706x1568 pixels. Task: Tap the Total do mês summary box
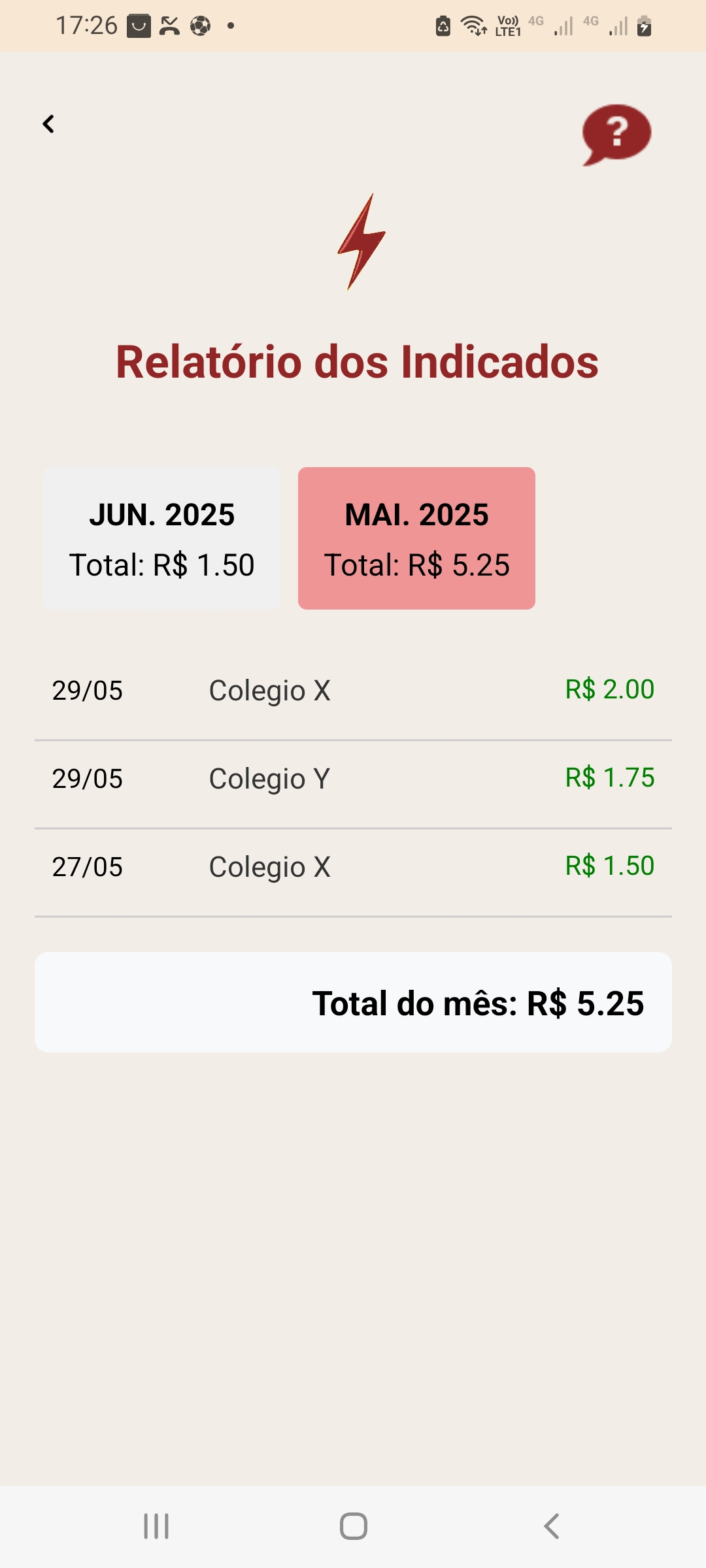pos(353,1000)
